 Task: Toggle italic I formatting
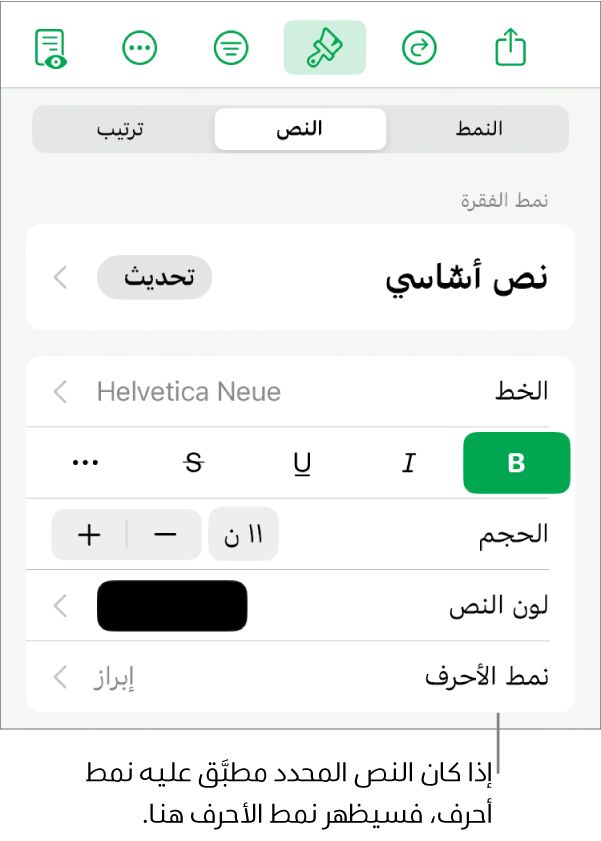click(408, 463)
